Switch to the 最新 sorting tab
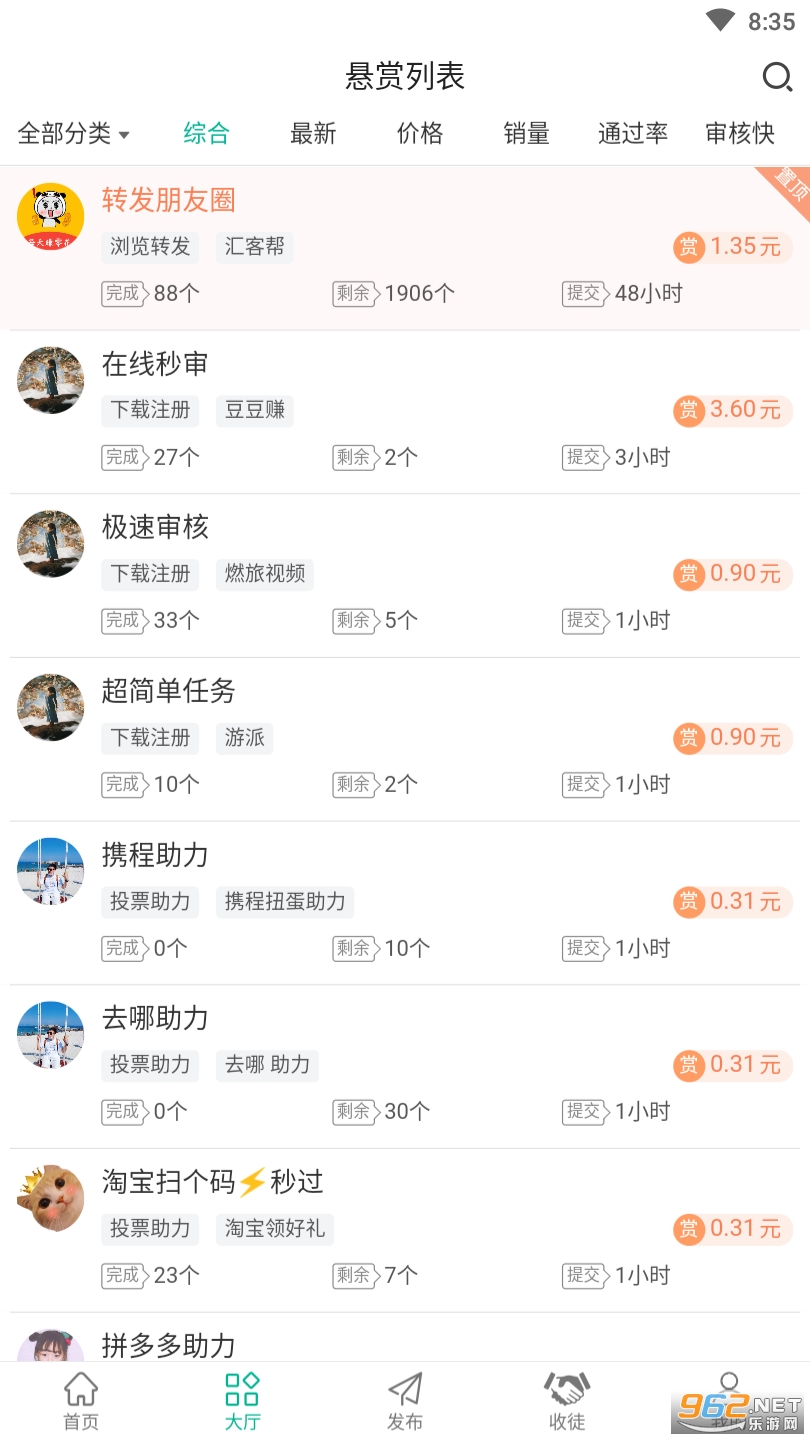810x1440 pixels. pos(313,133)
